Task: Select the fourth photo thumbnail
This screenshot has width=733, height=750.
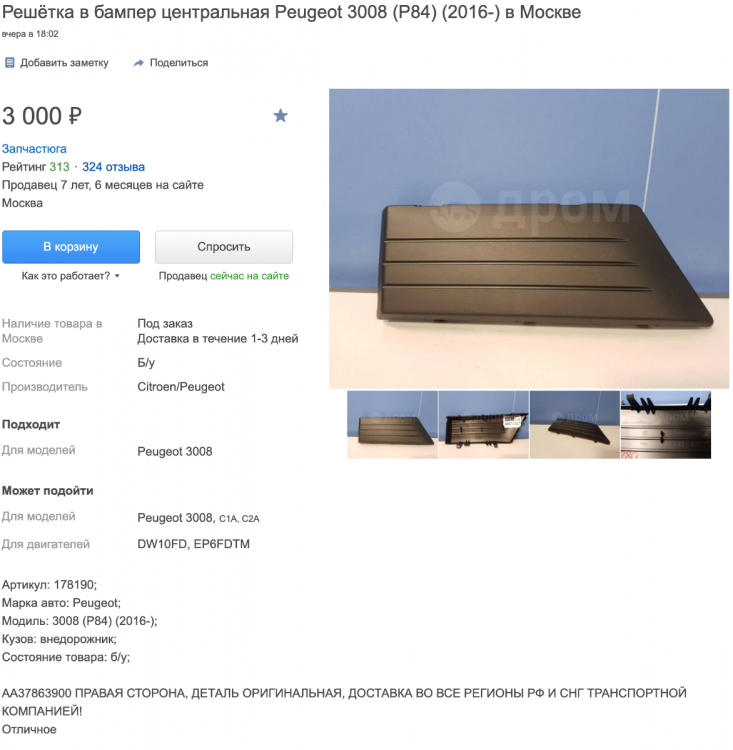Action: coord(665,424)
